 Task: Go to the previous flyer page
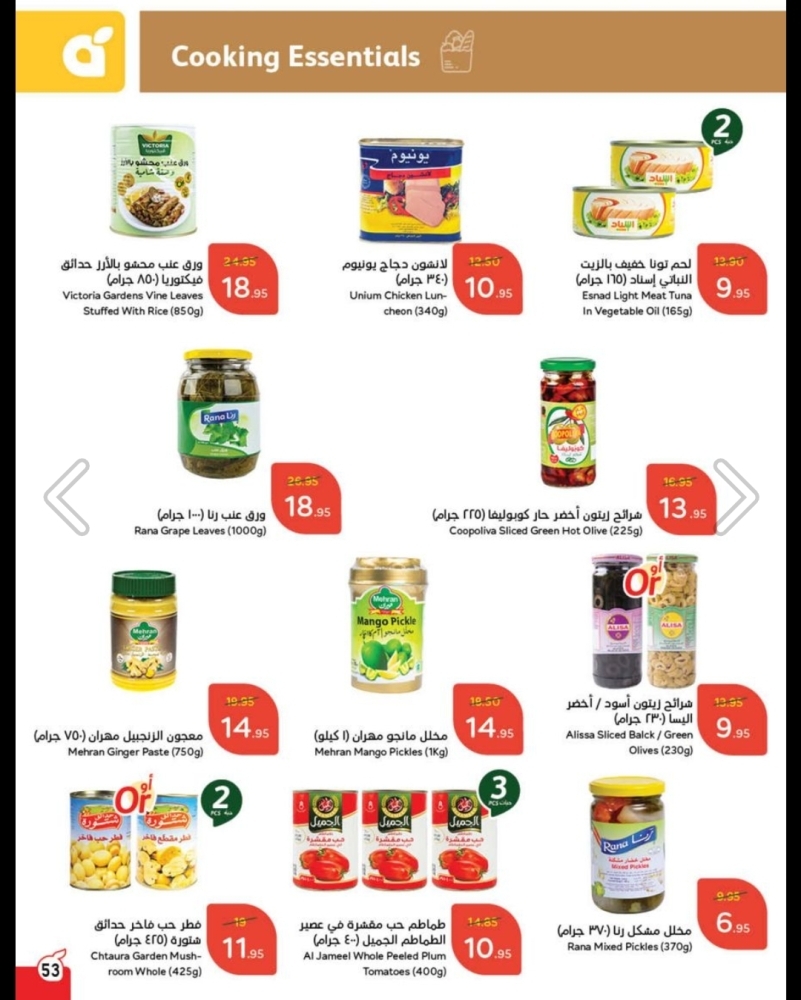tap(67, 497)
